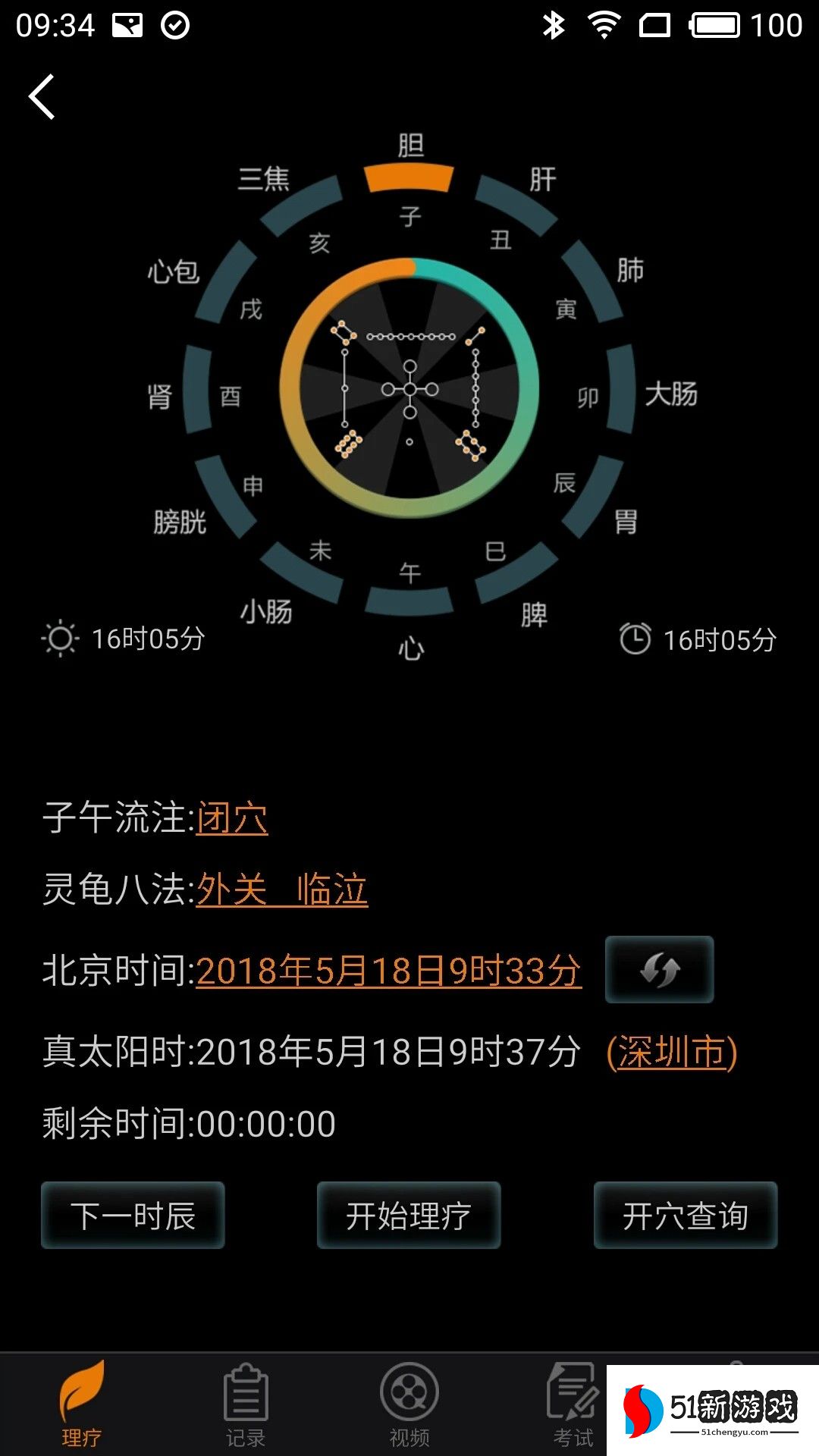Switch to the 记录 tab
The width and height of the screenshot is (819, 1456).
(246, 1404)
